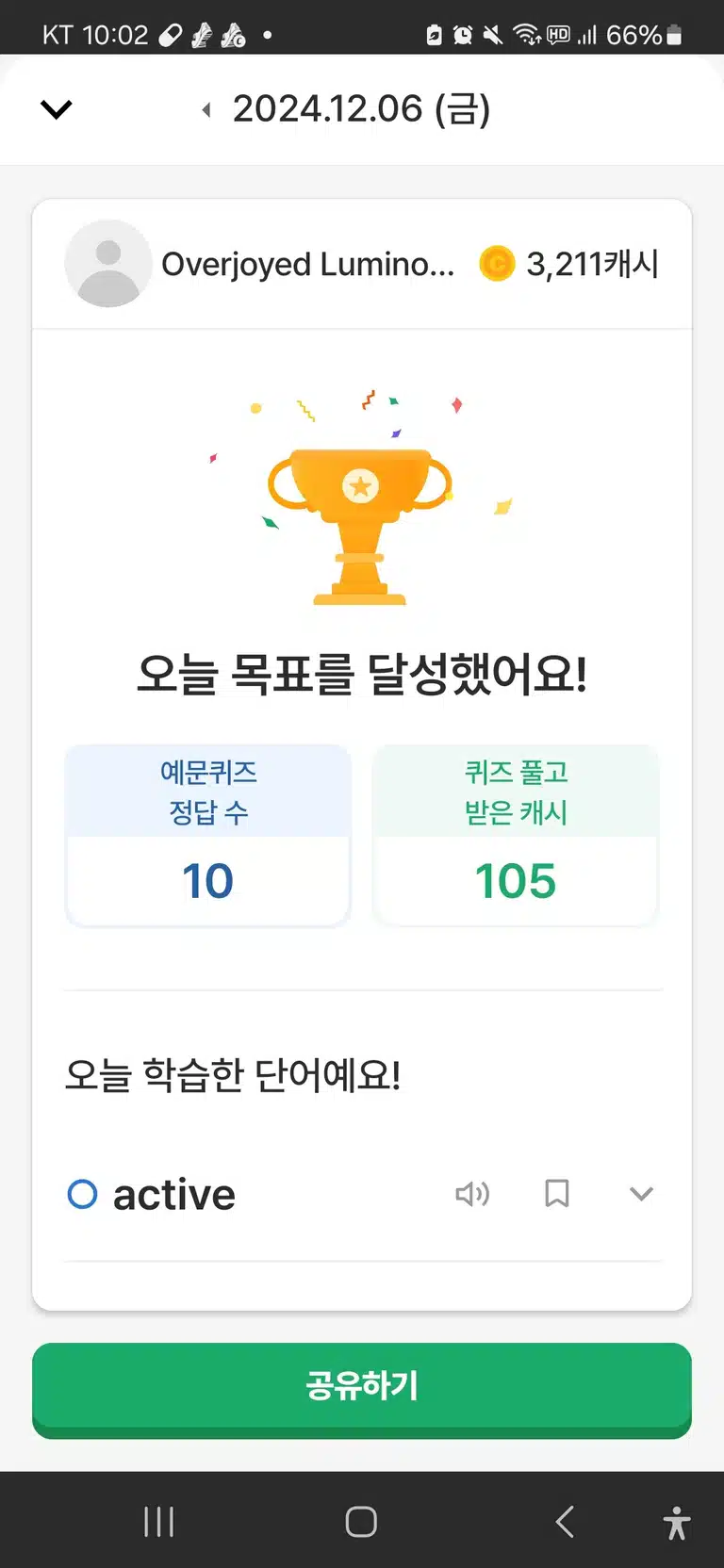Bookmark the word active
This screenshot has width=724, height=1568.
pos(557,1194)
